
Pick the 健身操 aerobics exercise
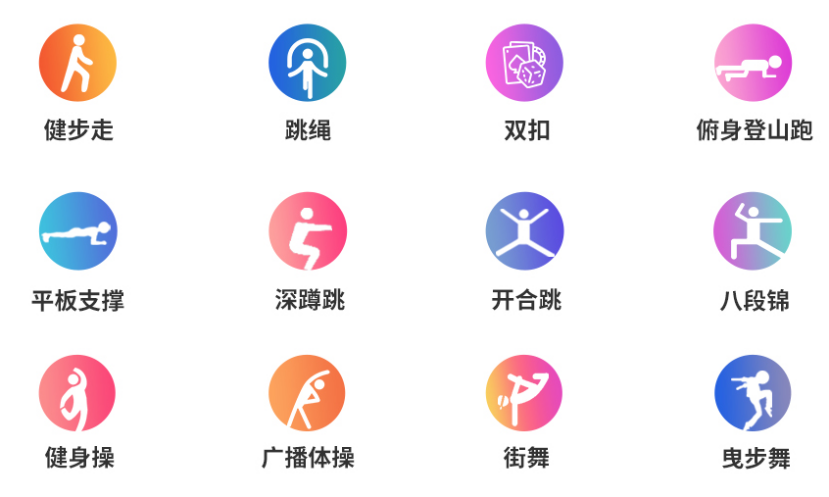tap(78, 393)
